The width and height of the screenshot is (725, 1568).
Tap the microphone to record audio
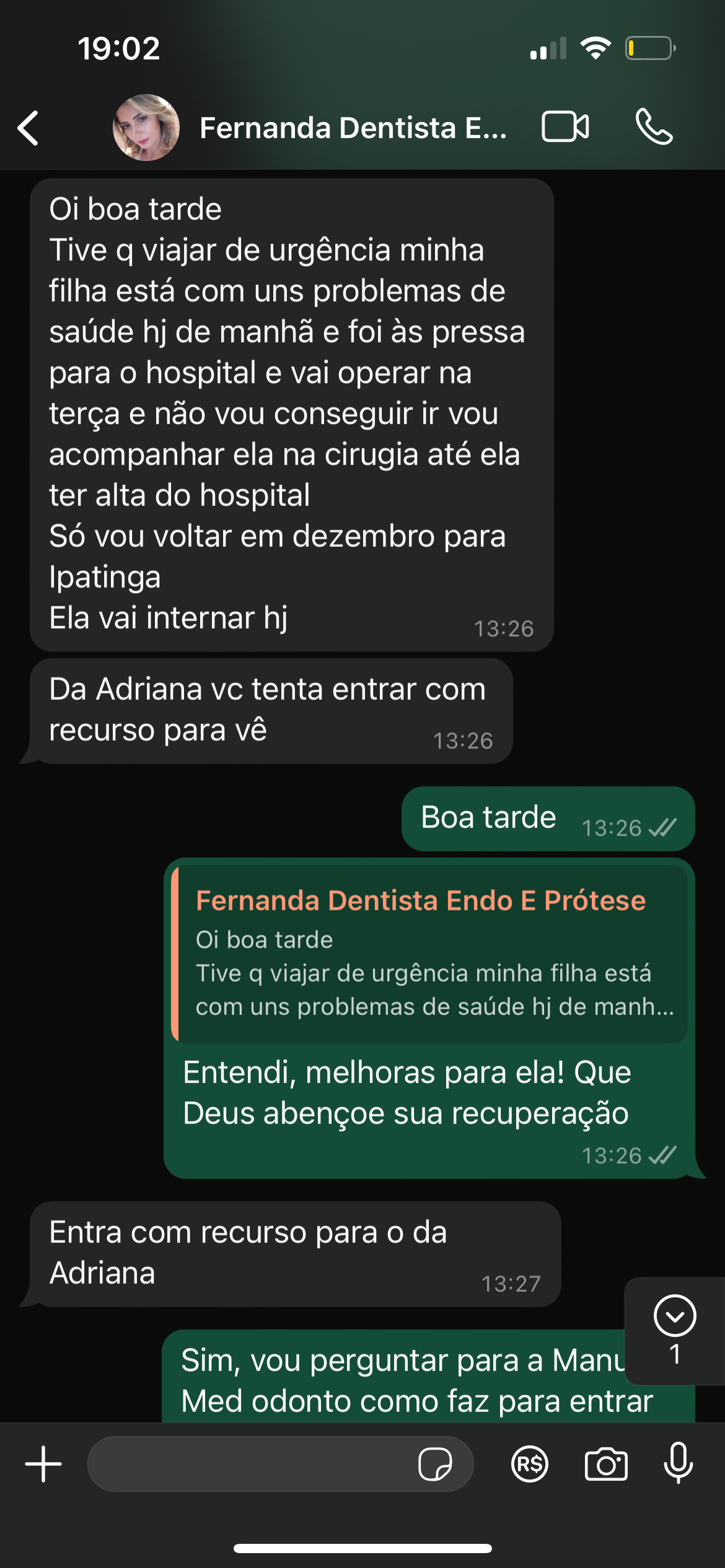679,1463
